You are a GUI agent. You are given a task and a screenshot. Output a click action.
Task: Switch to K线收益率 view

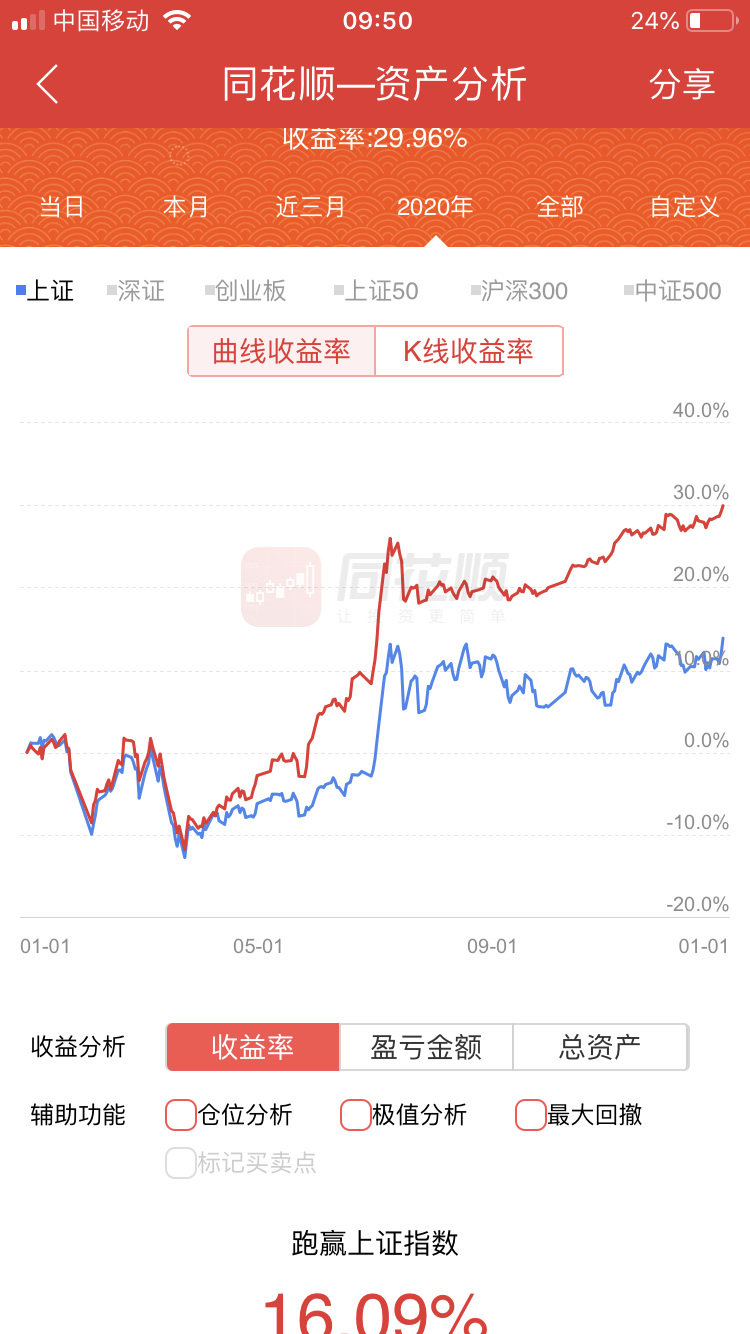tap(468, 351)
